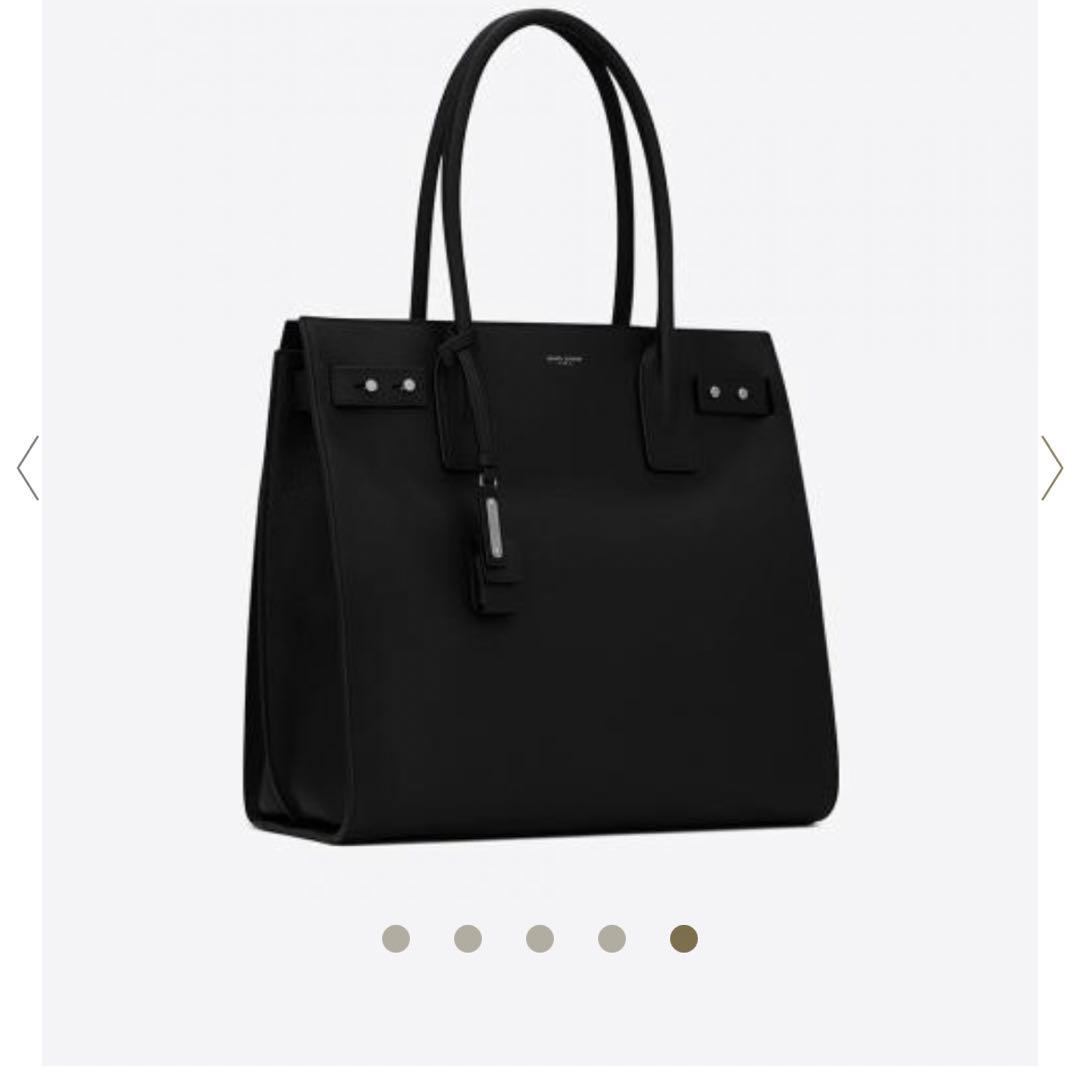Jump to the second image dot
1080x1080 pixels.
[x=468, y=939]
